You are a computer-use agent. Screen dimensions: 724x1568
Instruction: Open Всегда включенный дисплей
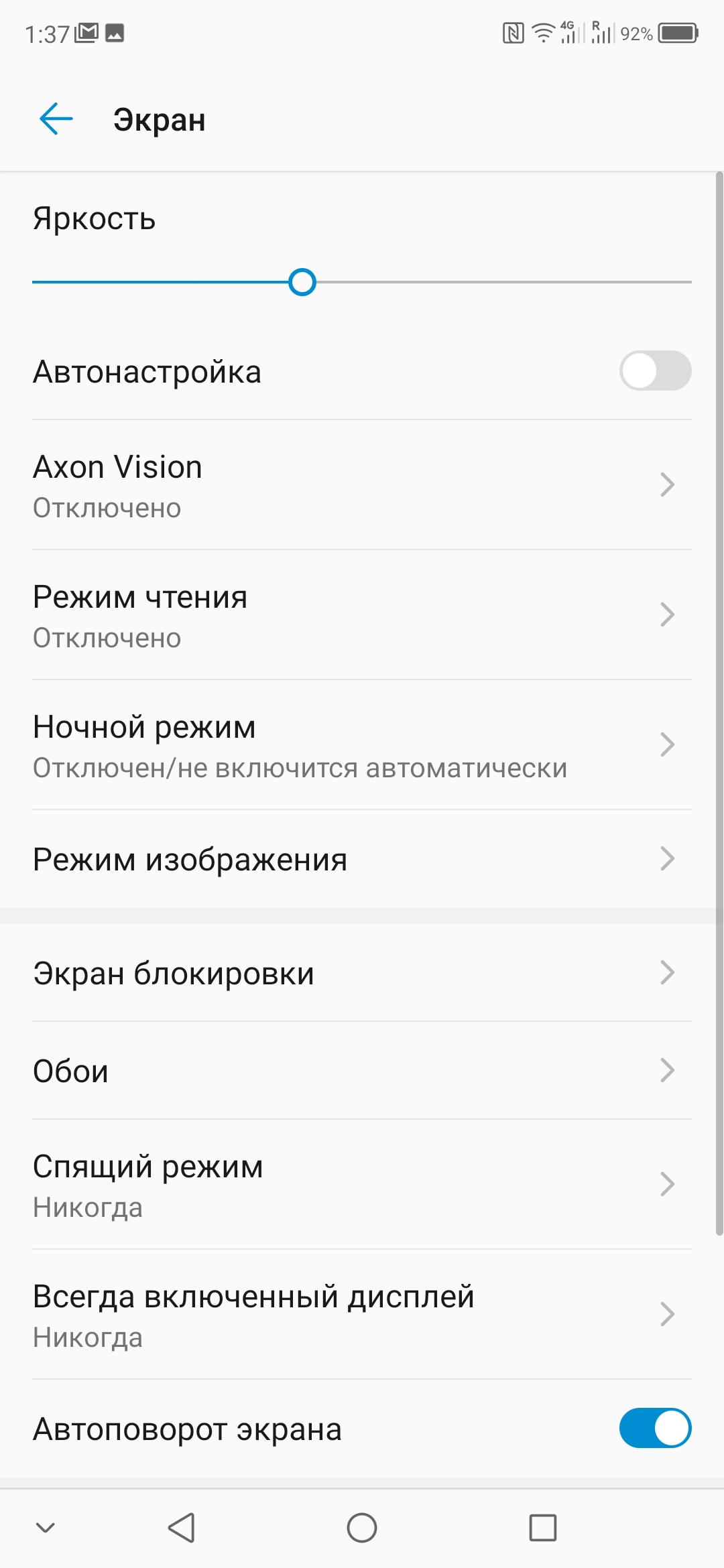(x=362, y=1315)
